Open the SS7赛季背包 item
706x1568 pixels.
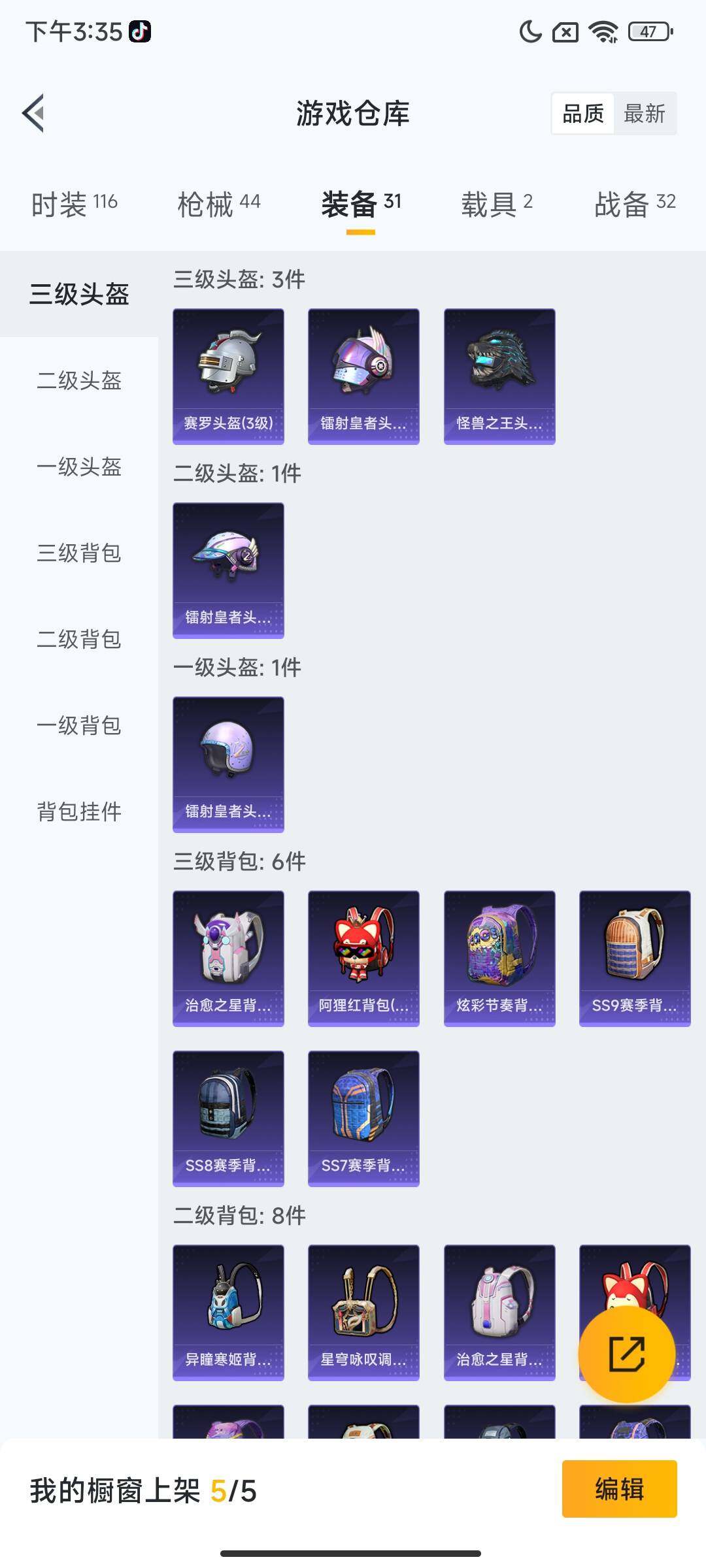(x=363, y=1119)
